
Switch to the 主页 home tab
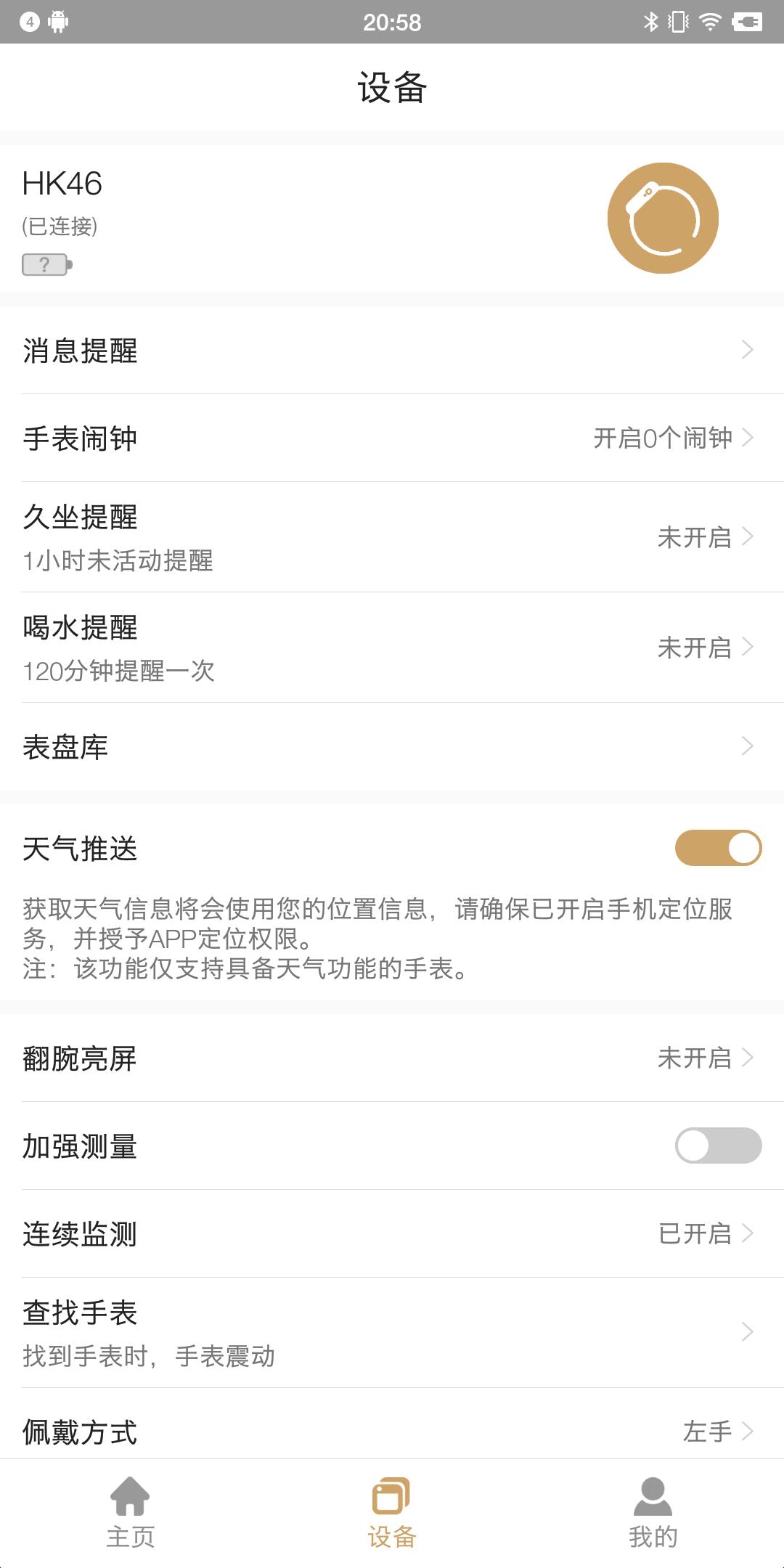click(x=131, y=1514)
